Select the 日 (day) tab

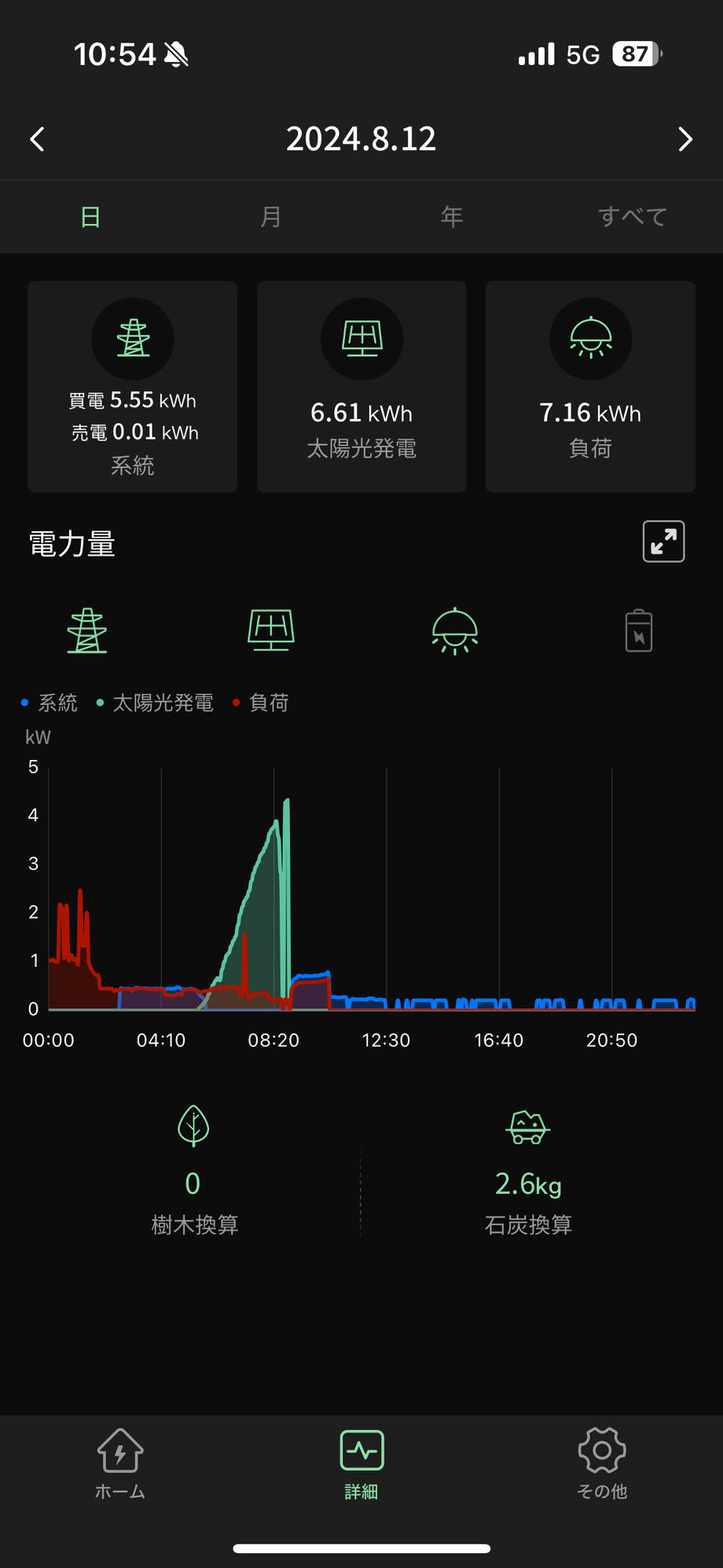[x=90, y=217]
